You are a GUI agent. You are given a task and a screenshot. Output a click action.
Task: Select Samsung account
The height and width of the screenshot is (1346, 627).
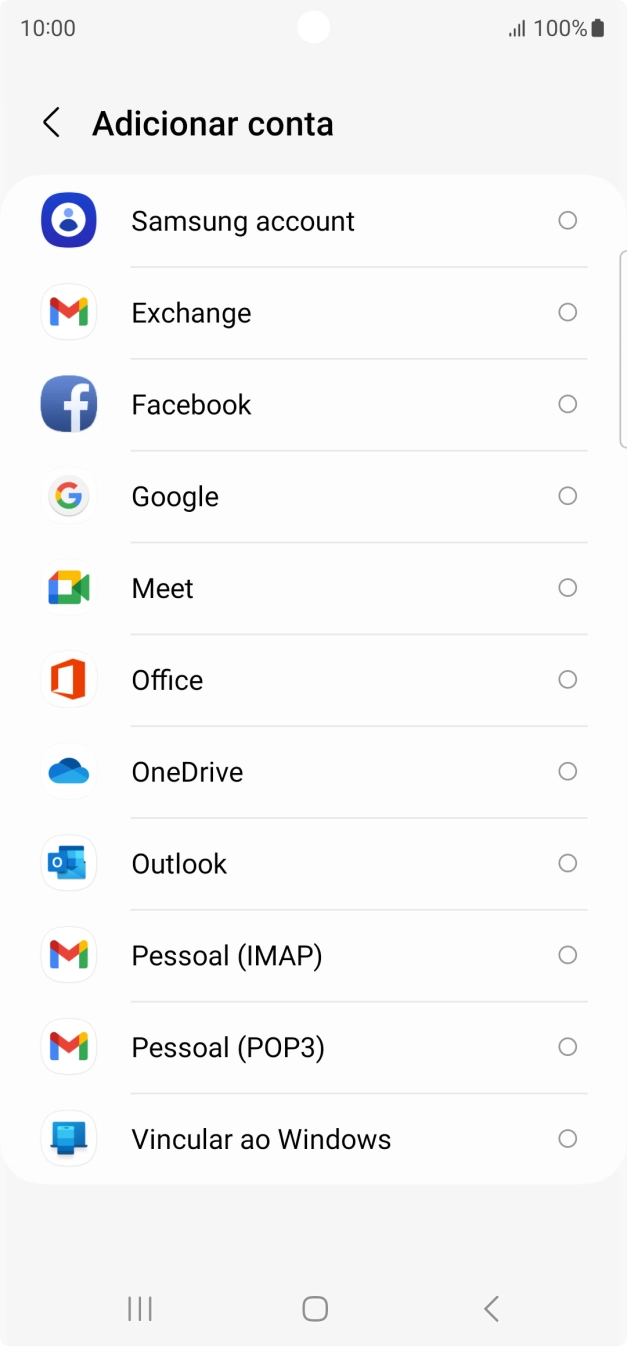313,221
